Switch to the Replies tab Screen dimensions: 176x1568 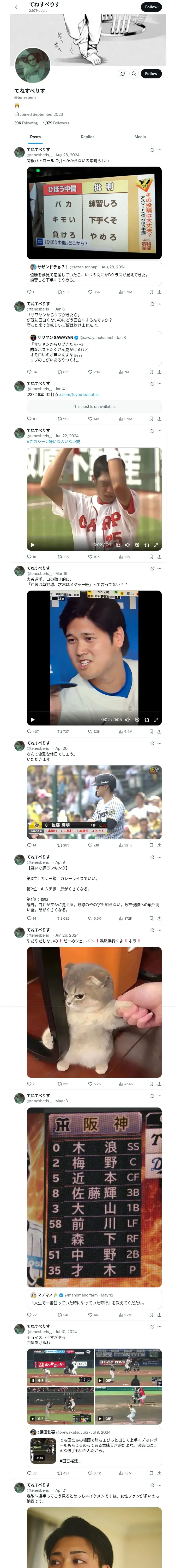click(87, 137)
